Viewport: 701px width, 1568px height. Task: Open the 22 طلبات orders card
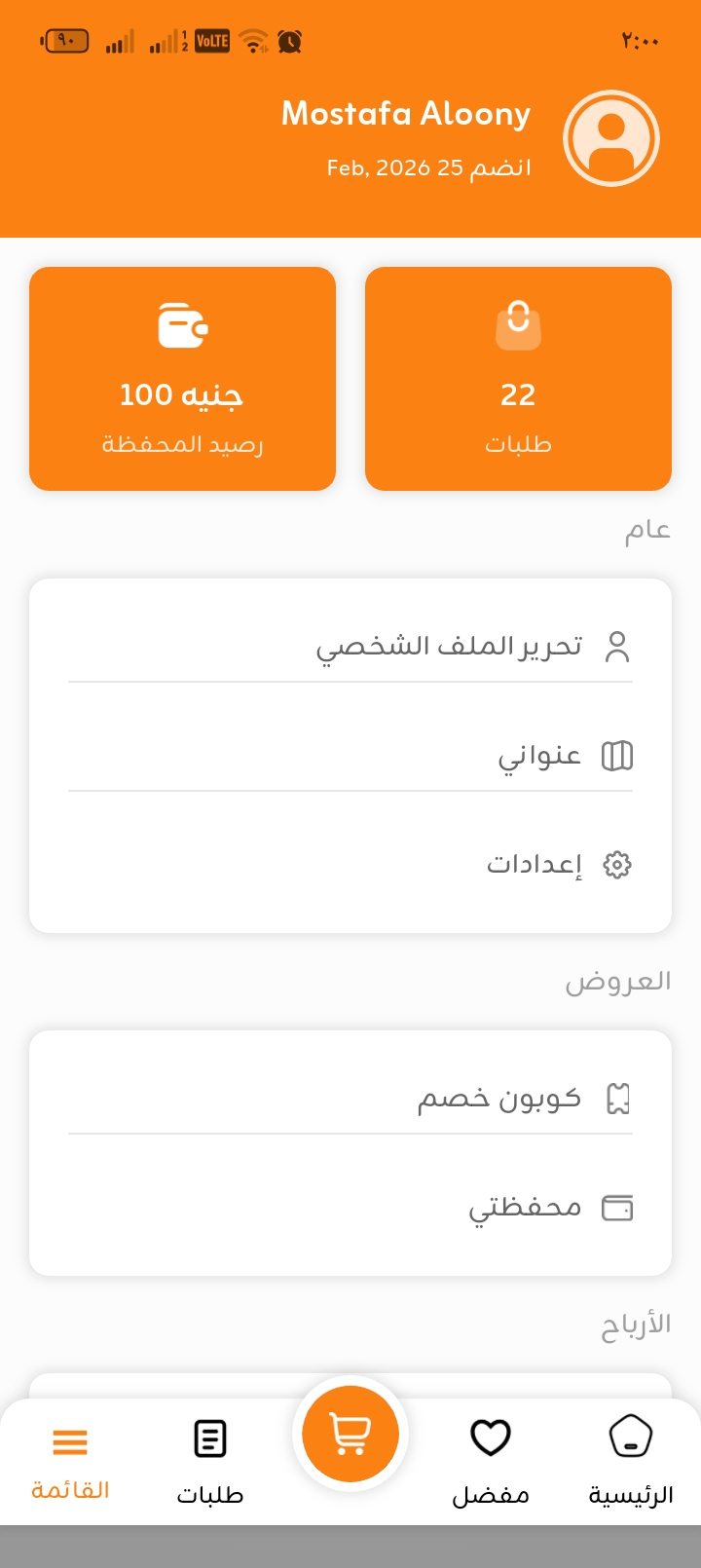coord(518,379)
